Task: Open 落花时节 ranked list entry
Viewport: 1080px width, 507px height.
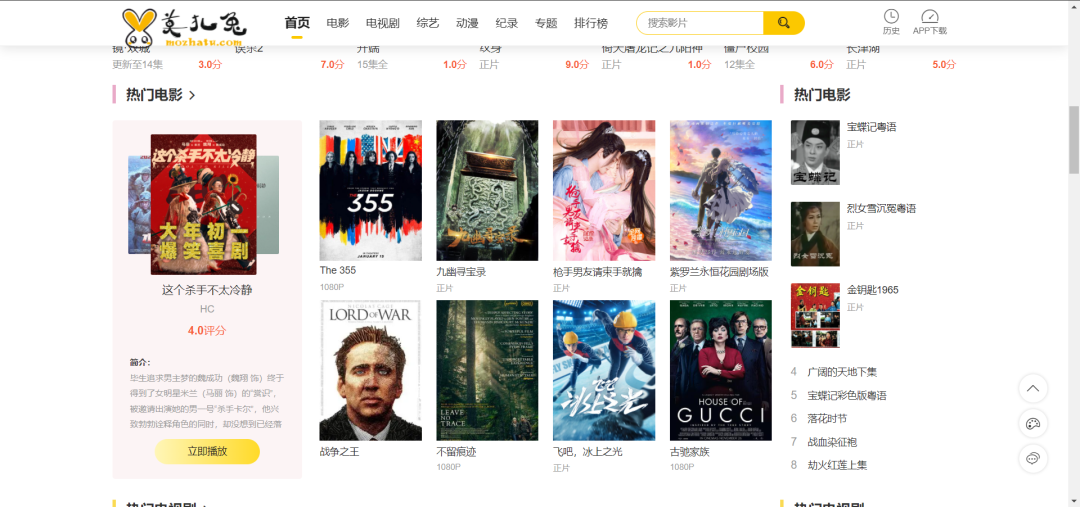Action: pyautogui.click(x=827, y=418)
